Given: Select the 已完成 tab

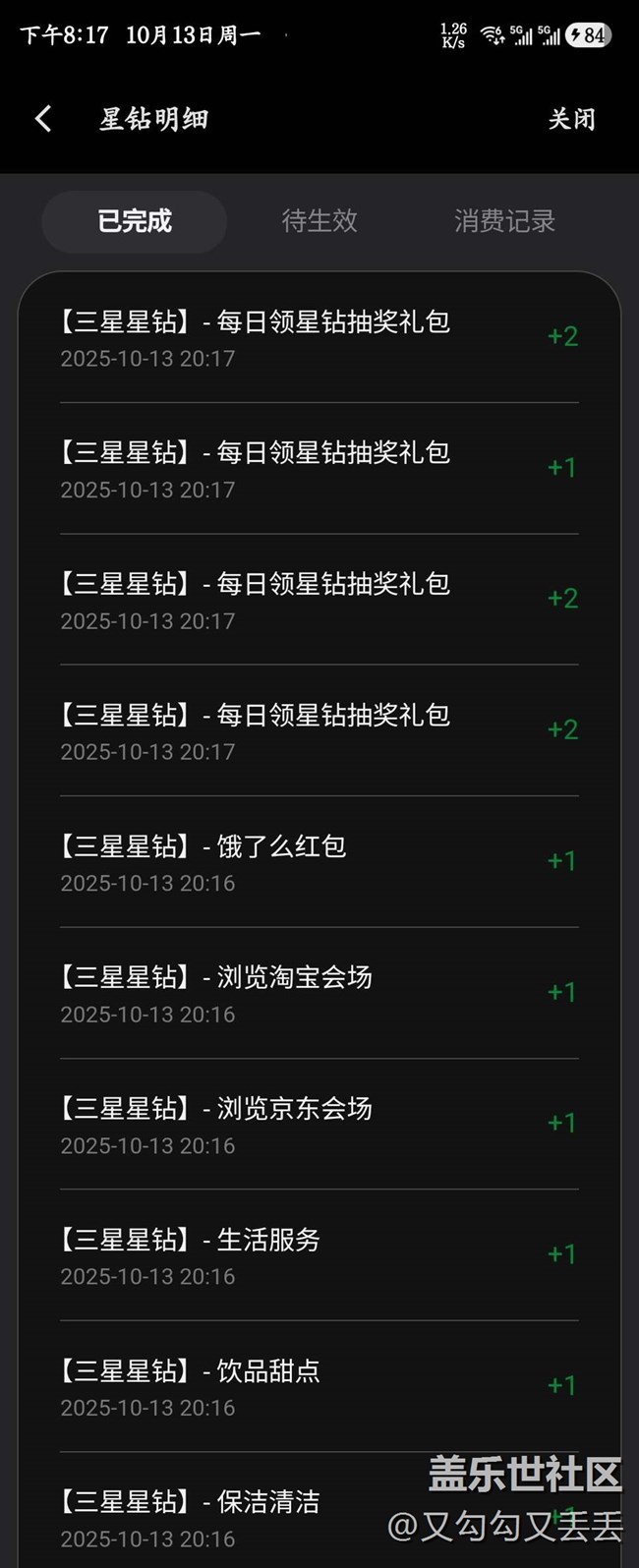Looking at the screenshot, I should (135, 221).
